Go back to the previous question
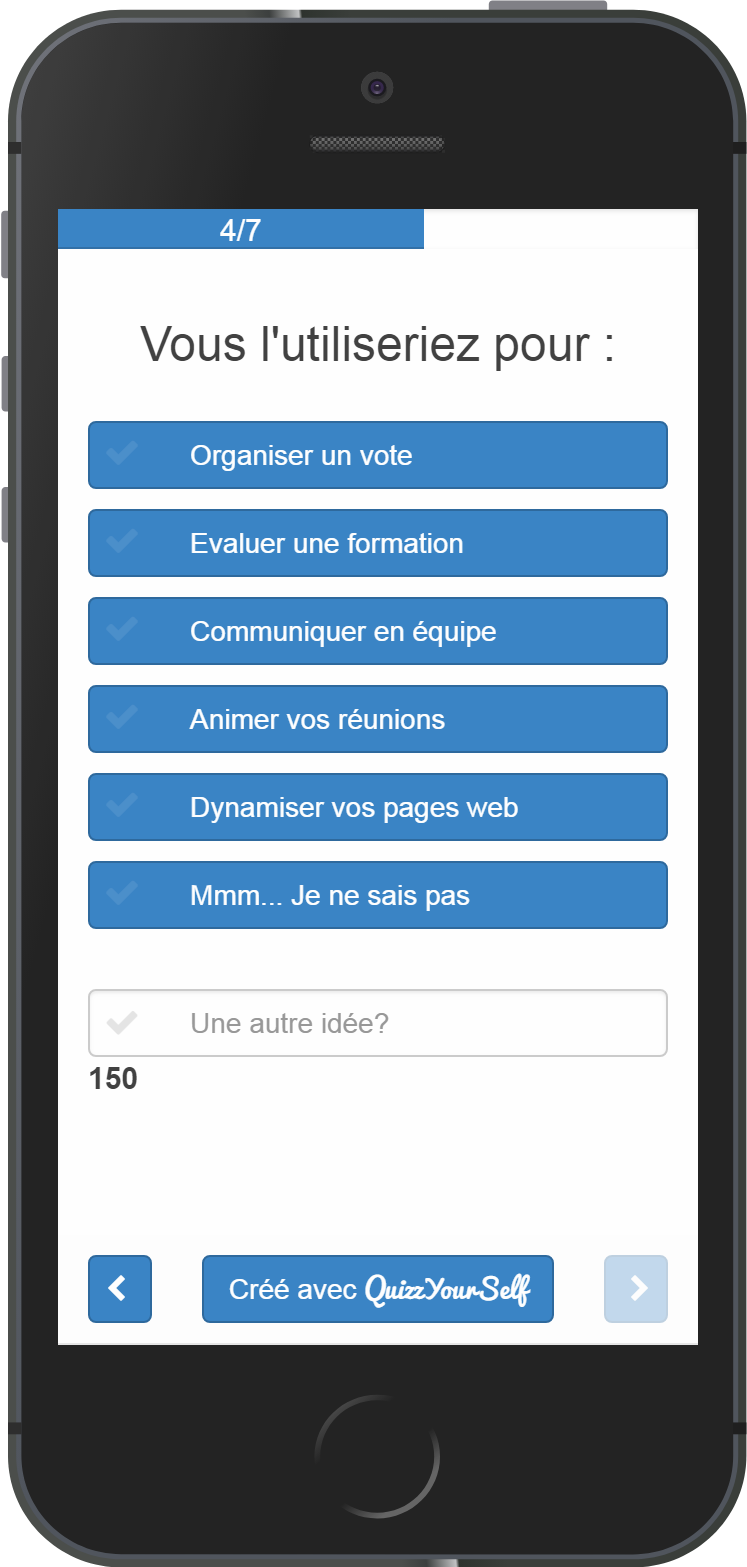The height and width of the screenshot is (1567, 747). pyautogui.click(x=120, y=1289)
